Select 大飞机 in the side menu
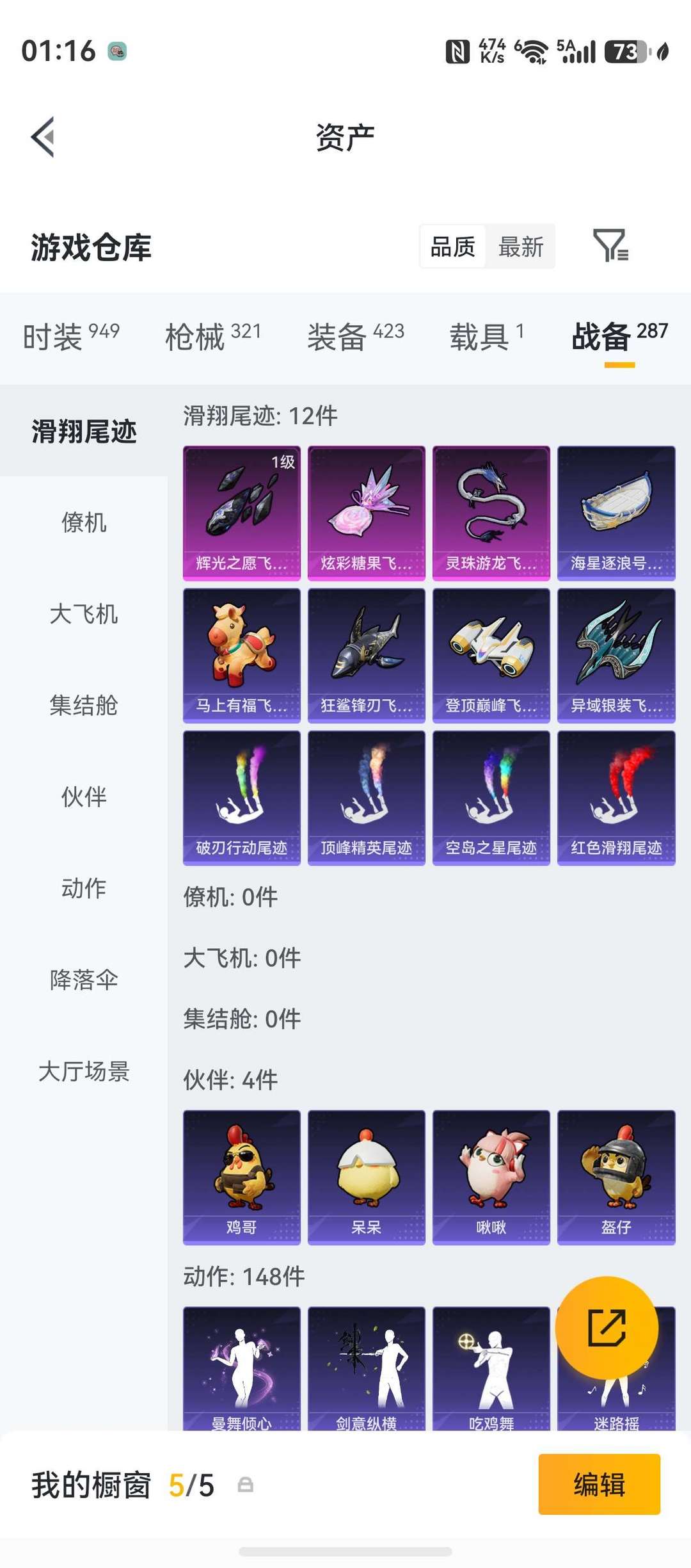Viewport: 691px width, 1568px height. pyautogui.click(x=84, y=614)
